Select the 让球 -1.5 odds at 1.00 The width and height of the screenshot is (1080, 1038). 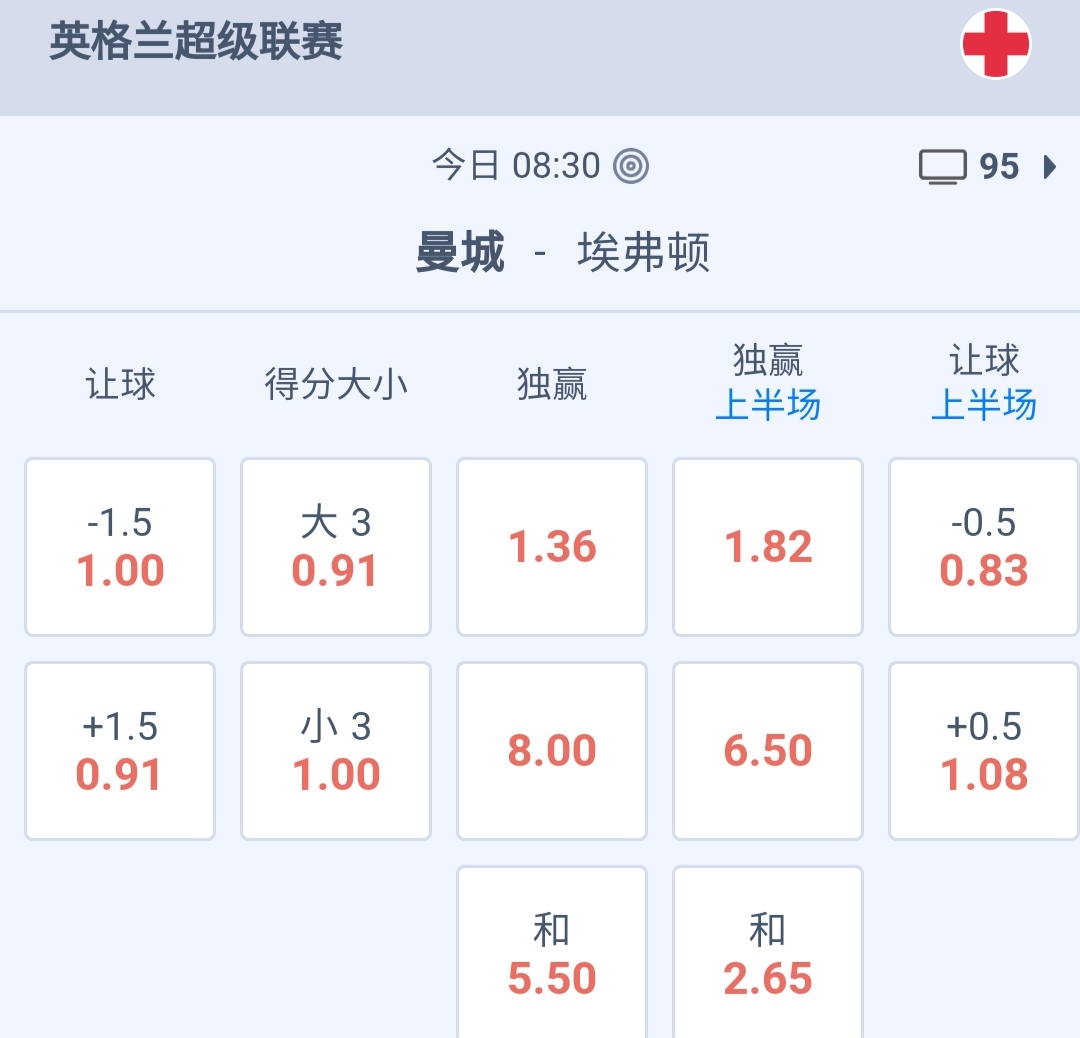120,547
